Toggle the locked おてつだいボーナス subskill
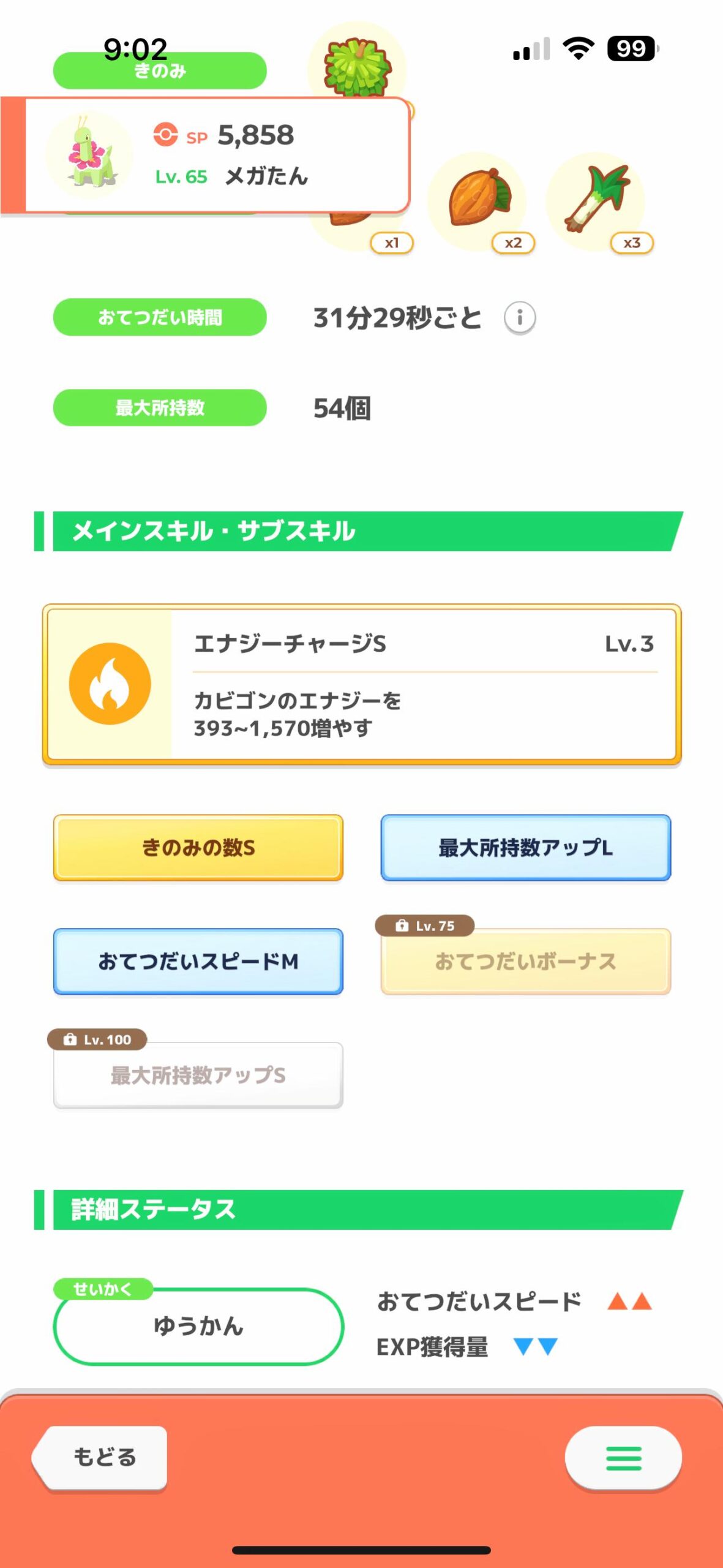The width and height of the screenshot is (723, 1568). point(526,962)
